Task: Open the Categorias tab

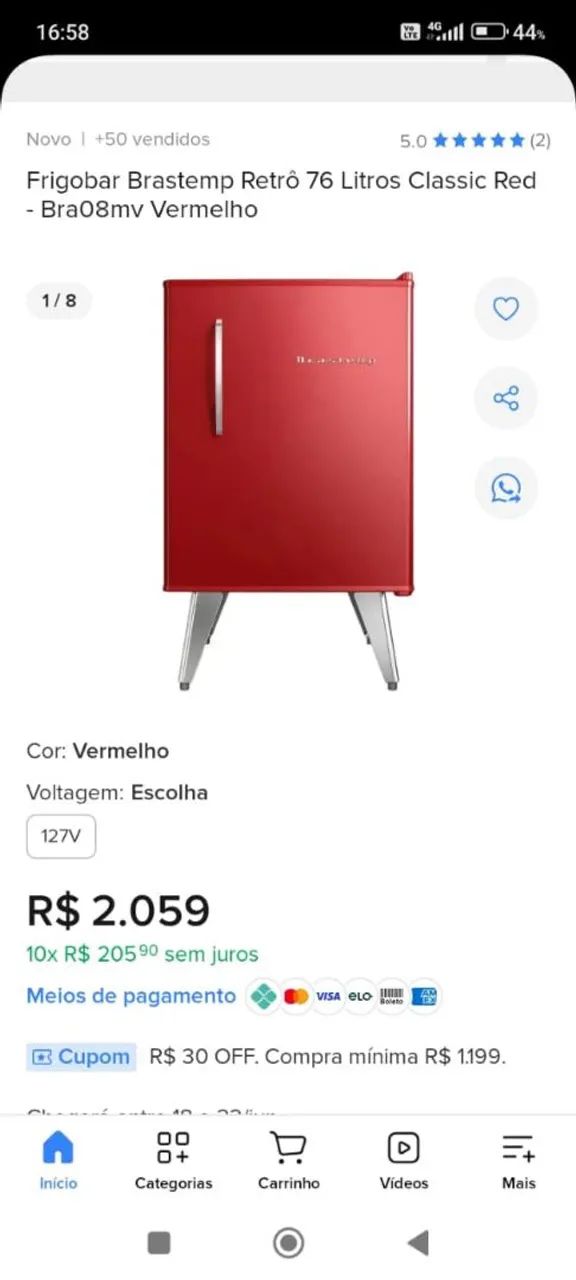Action: pos(173,1160)
